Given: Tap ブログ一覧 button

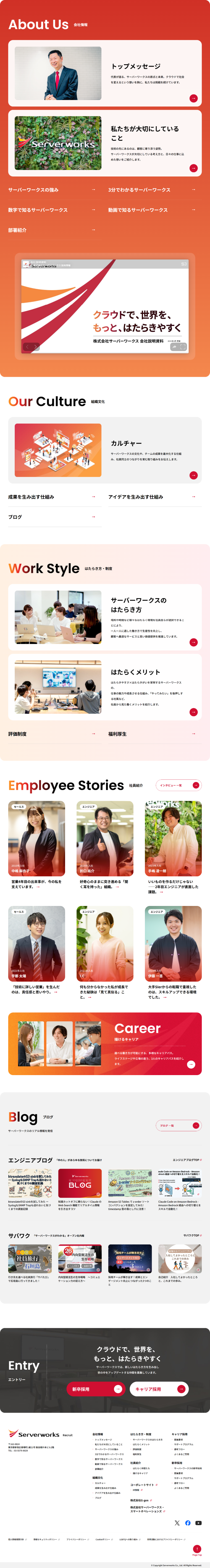Looking at the screenshot, I should click(x=178, y=1126).
